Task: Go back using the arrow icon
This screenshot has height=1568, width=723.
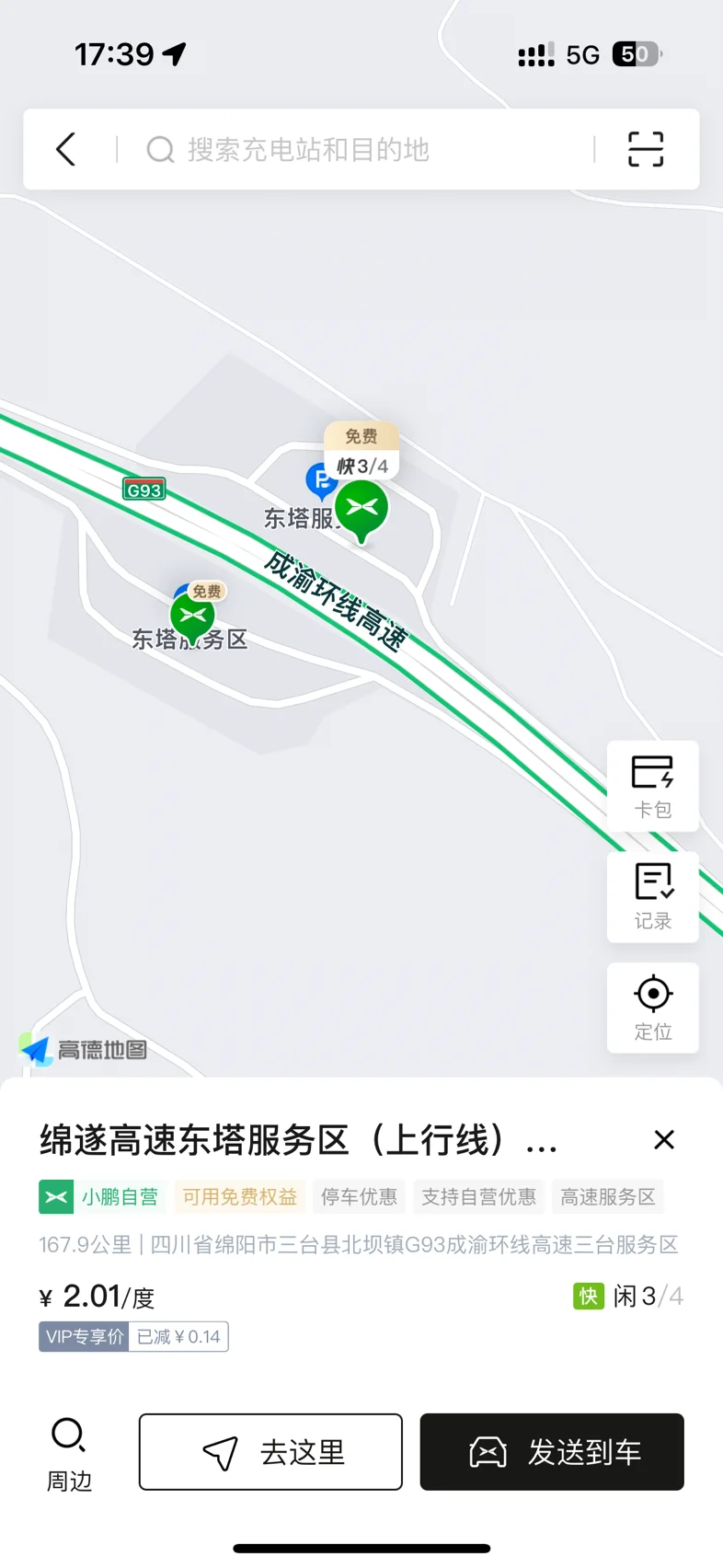Action: point(65,149)
